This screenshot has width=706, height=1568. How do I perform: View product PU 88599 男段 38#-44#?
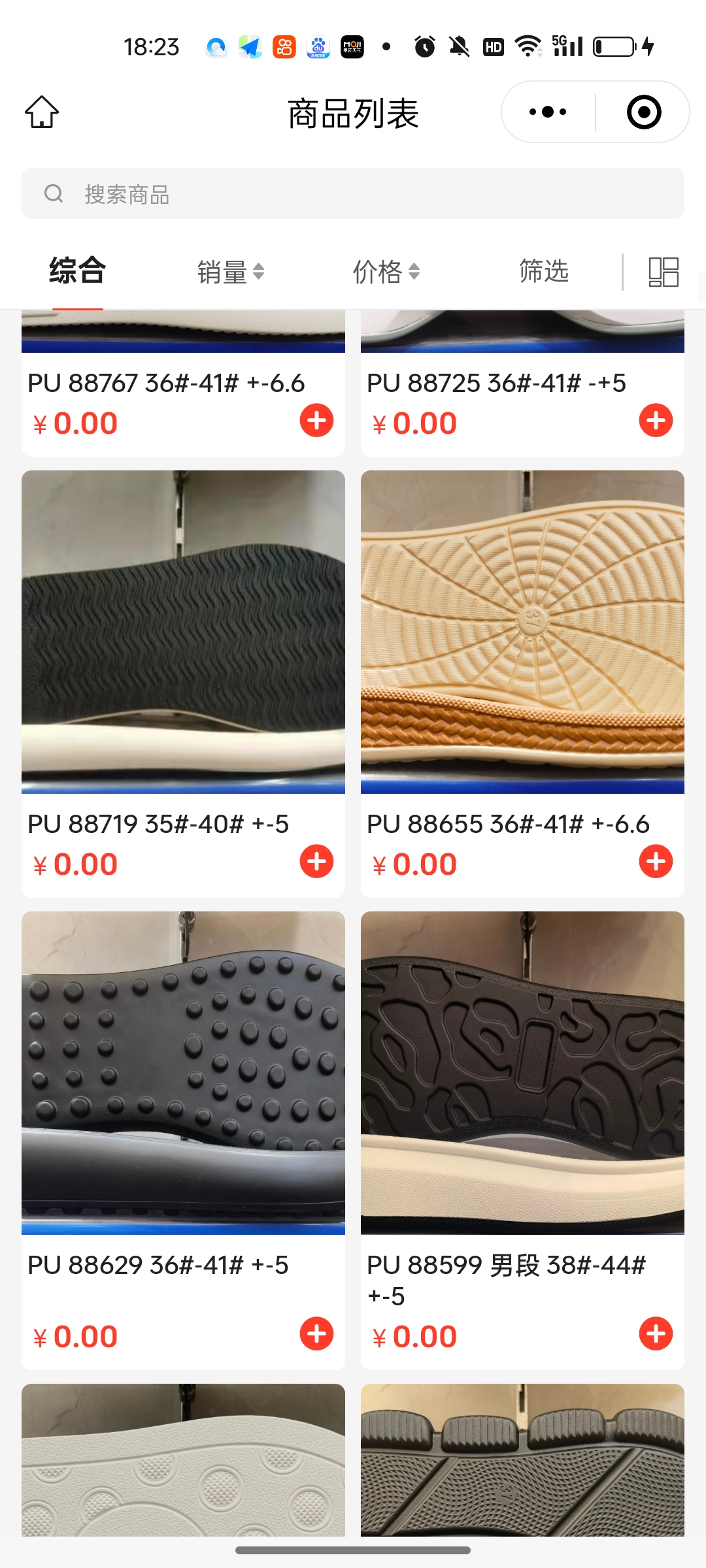click(522, 1073)
